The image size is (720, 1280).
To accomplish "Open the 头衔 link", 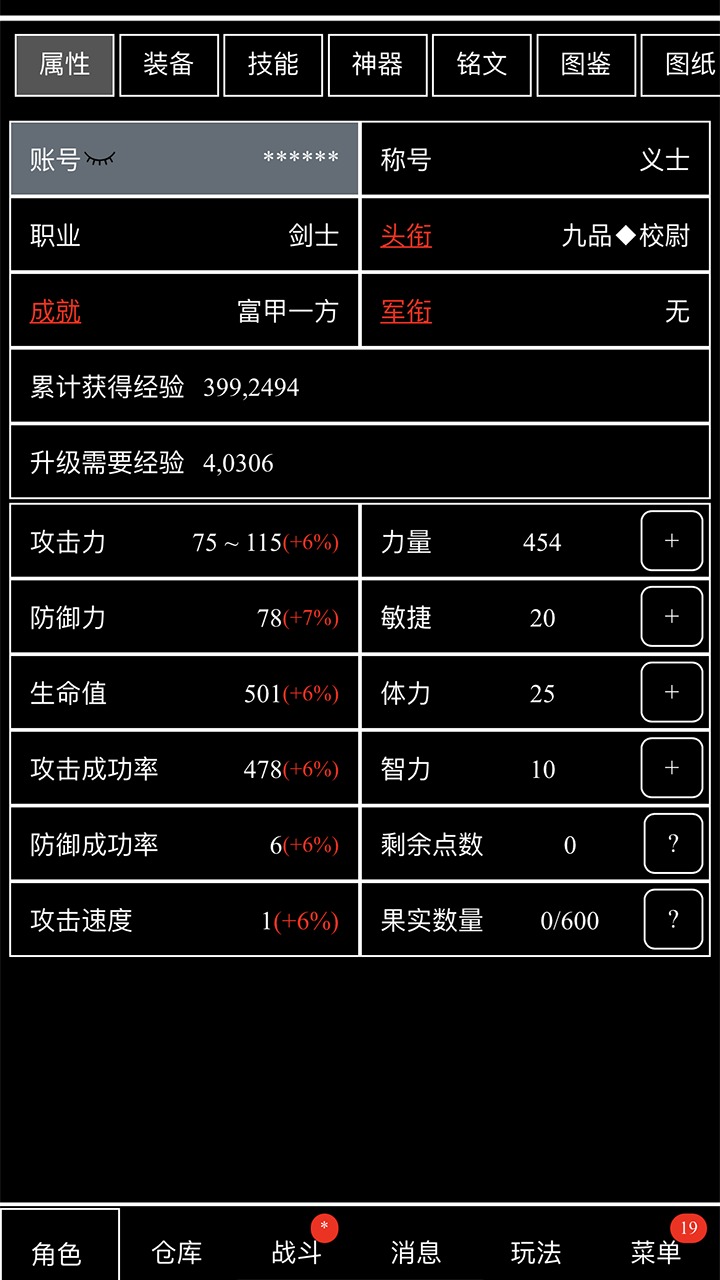I will 406,236.
